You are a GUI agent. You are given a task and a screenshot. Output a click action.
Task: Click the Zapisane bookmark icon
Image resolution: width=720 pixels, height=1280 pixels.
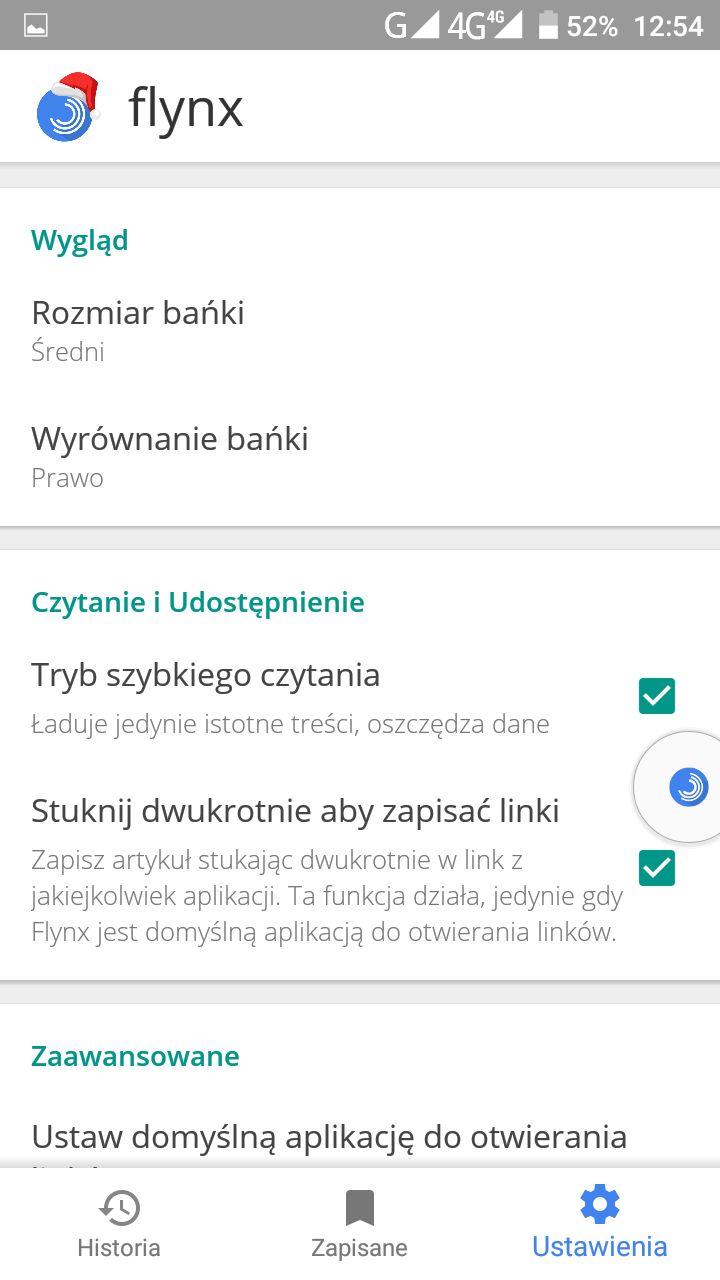359,1204
